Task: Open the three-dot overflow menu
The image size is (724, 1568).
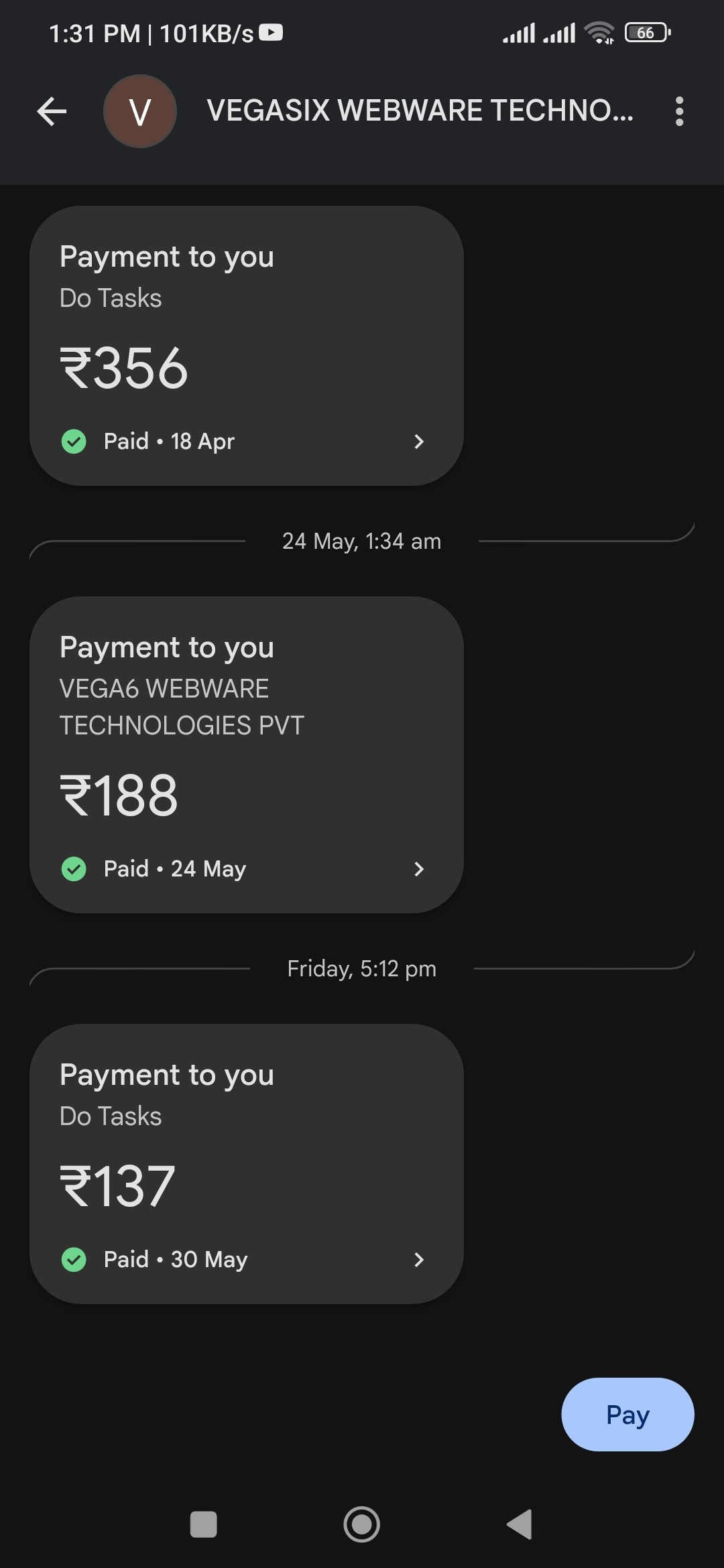Action: pos(679,111)
